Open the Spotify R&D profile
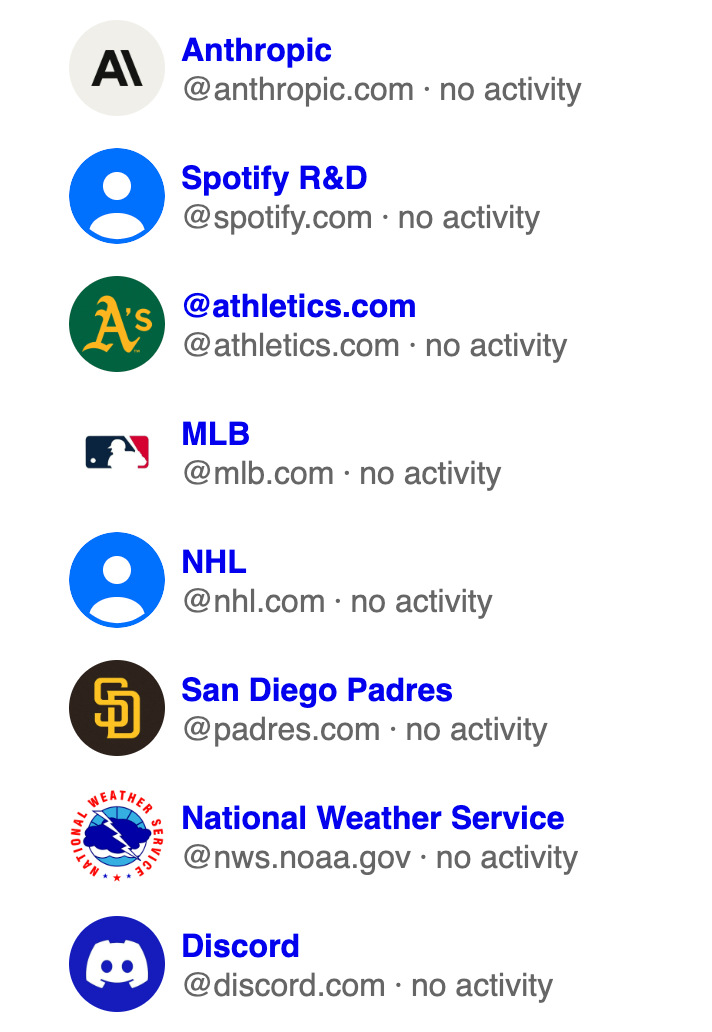The image size is (712, 1032). pos(274,178)
